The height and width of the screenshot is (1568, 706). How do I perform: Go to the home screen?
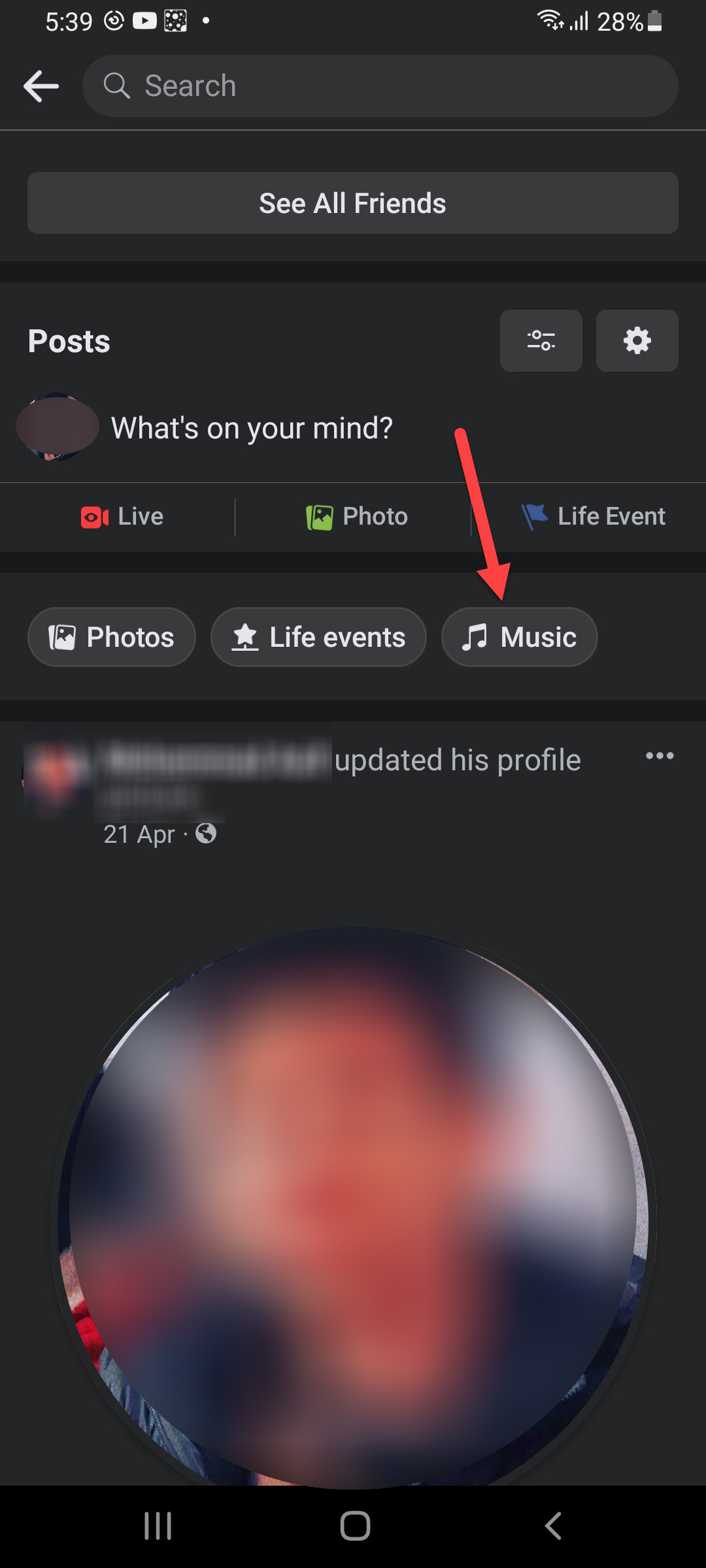pos(355,1526)
